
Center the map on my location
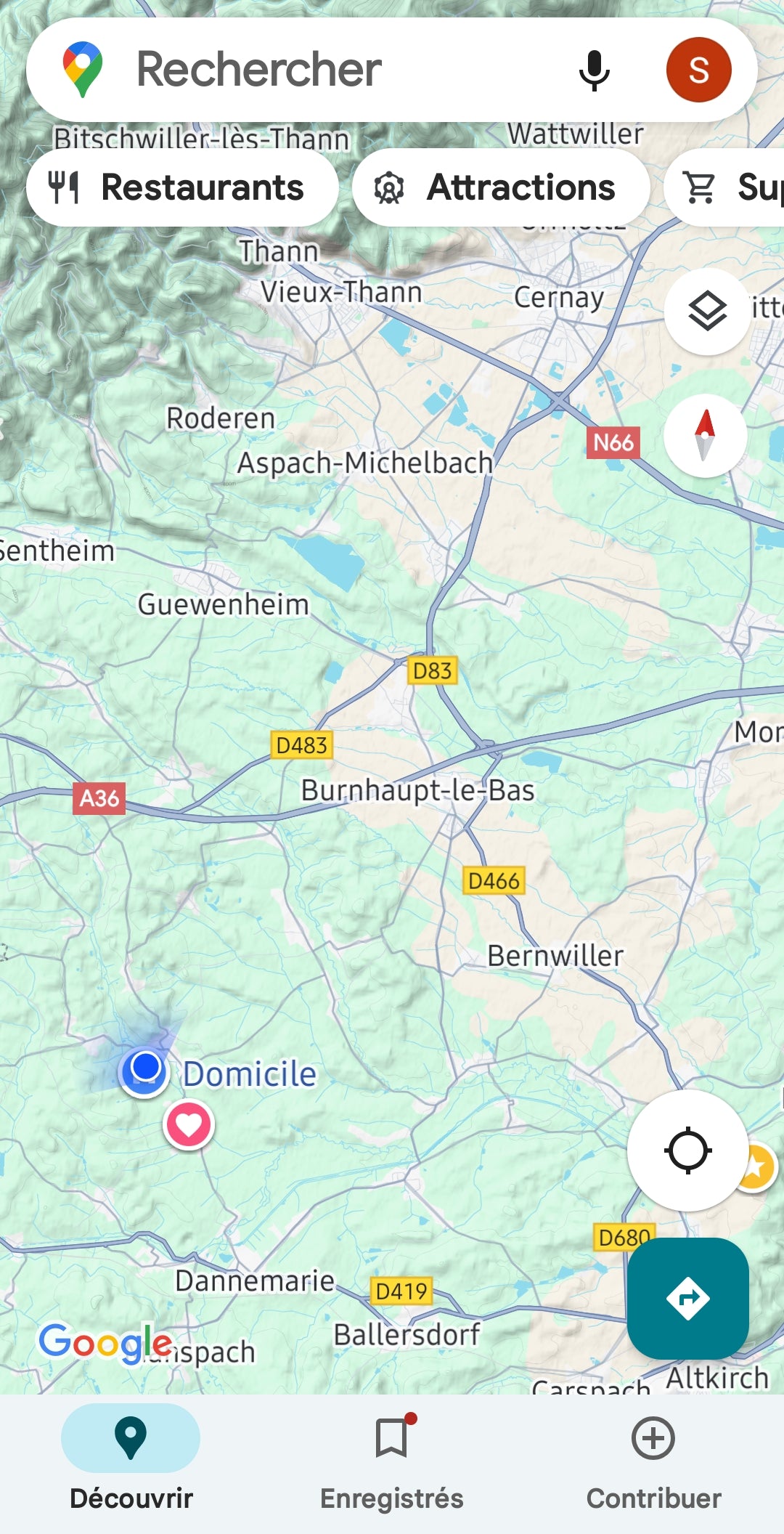pos(687,1150)
